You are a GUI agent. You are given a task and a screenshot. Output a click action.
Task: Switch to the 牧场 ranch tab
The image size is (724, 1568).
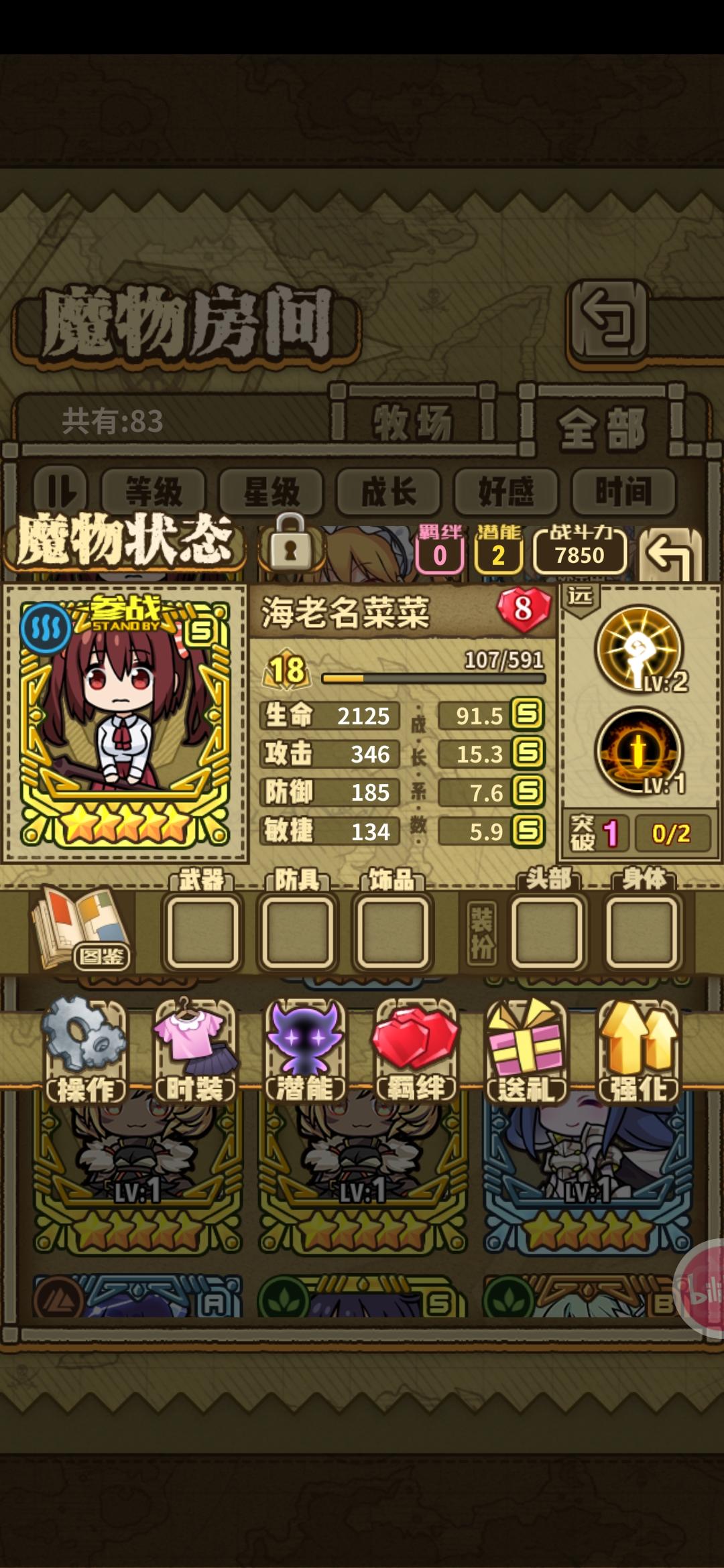414,422
